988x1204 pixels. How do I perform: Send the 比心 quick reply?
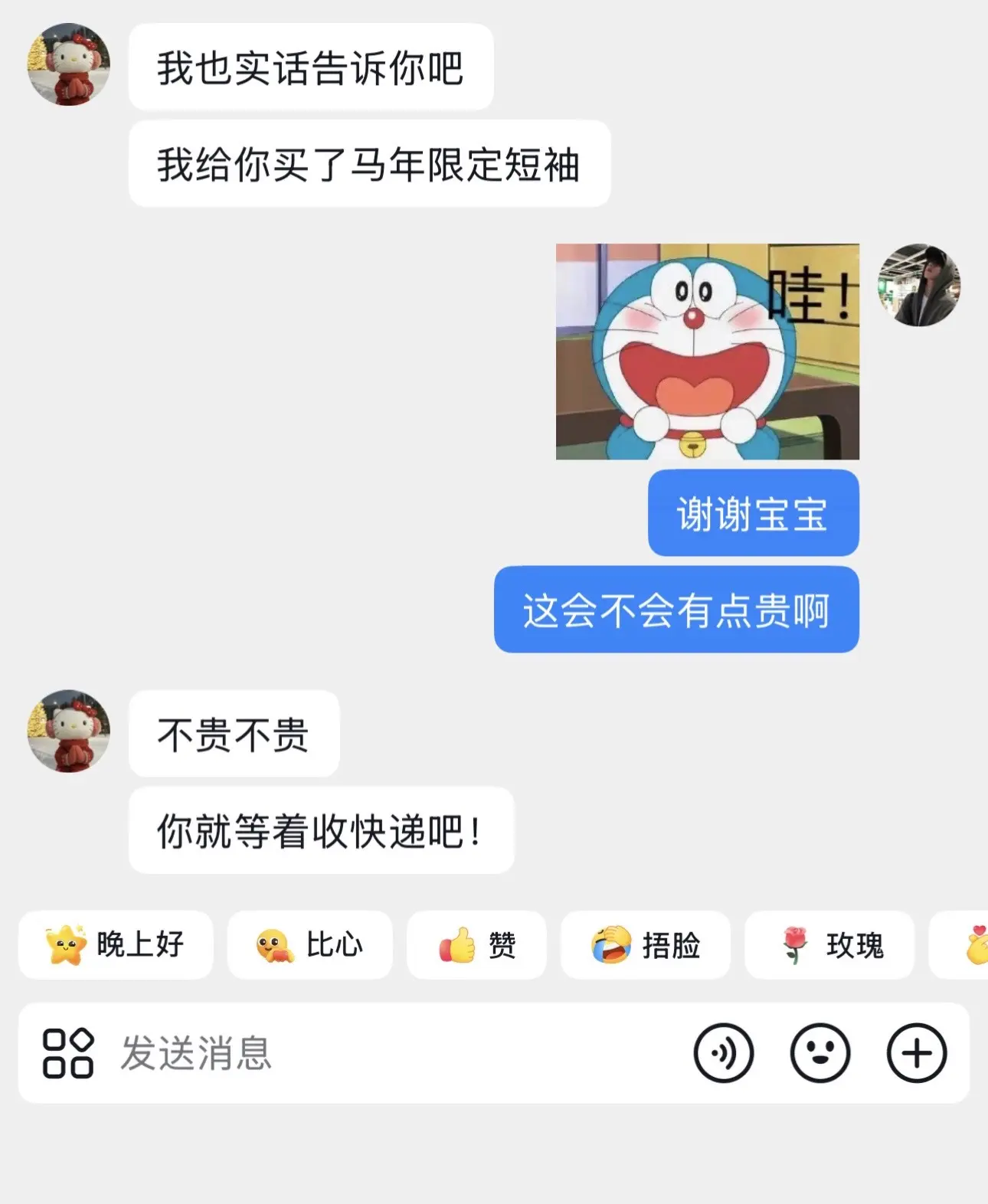[x=309, y=946]
